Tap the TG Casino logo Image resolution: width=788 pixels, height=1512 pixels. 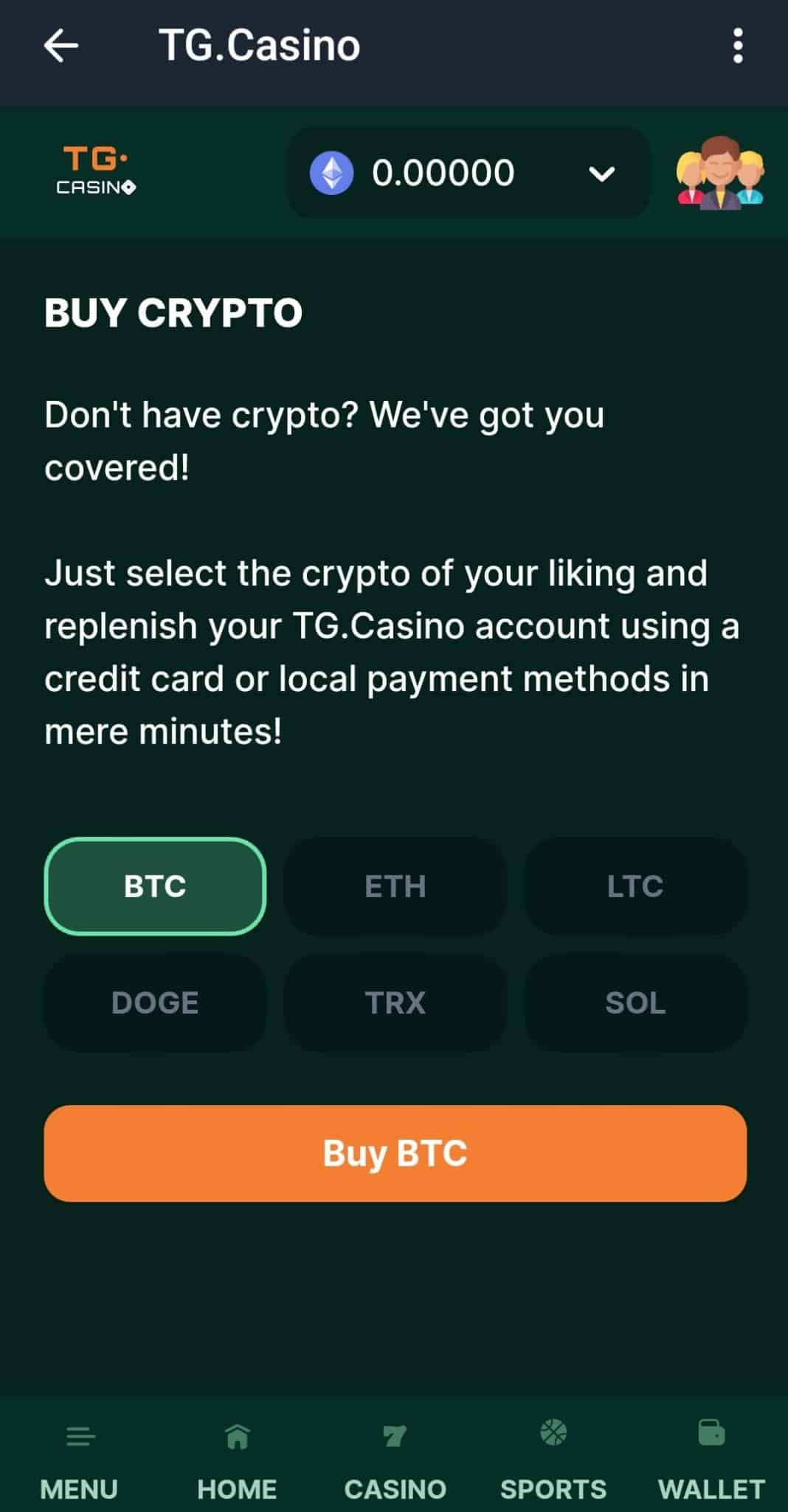click(96, 171)
